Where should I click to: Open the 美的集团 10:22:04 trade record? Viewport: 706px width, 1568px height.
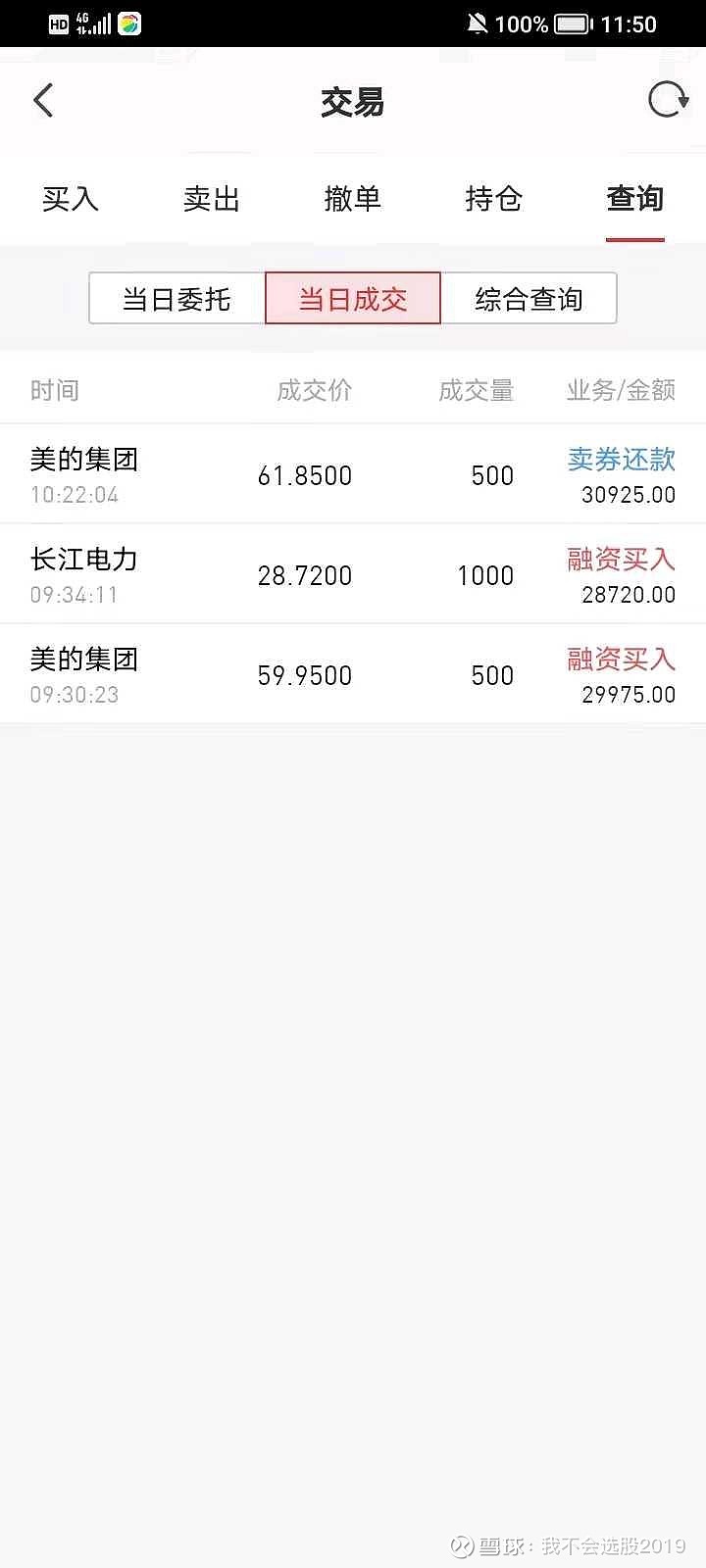[x=353, y=474]
